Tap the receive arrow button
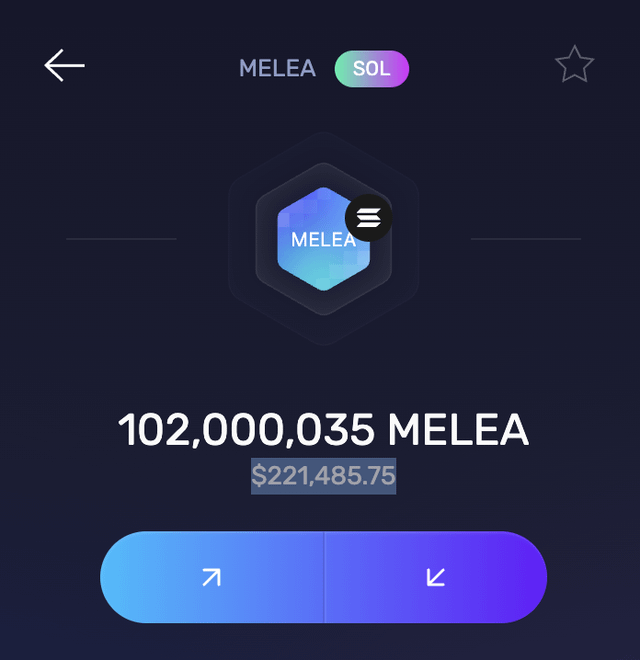This screenshot has height=660, width=640. coord(436,577)
